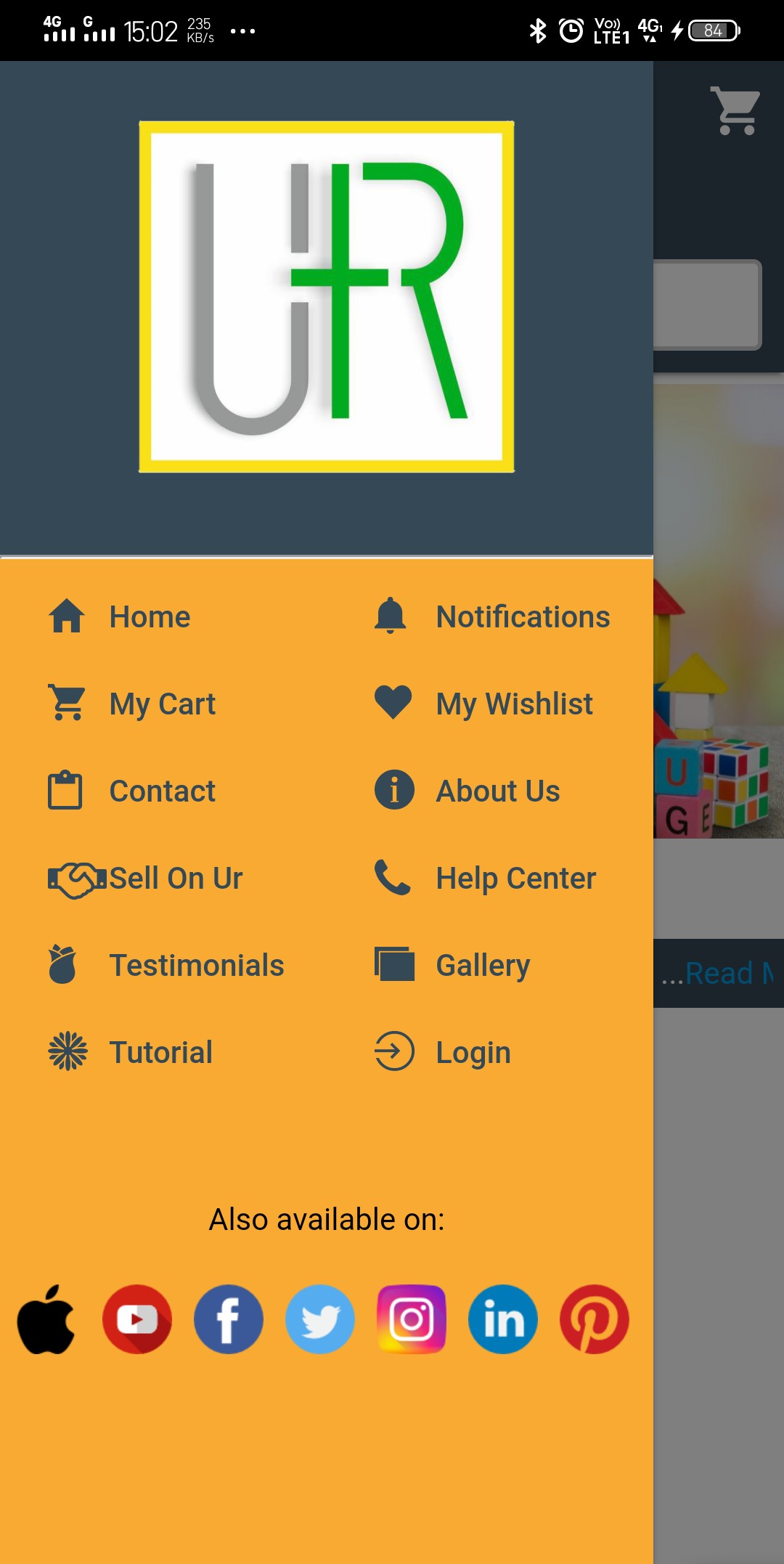Viewport: 784px width, 1564px height.
Task: Go to Home from drawer
Action: 149,617
